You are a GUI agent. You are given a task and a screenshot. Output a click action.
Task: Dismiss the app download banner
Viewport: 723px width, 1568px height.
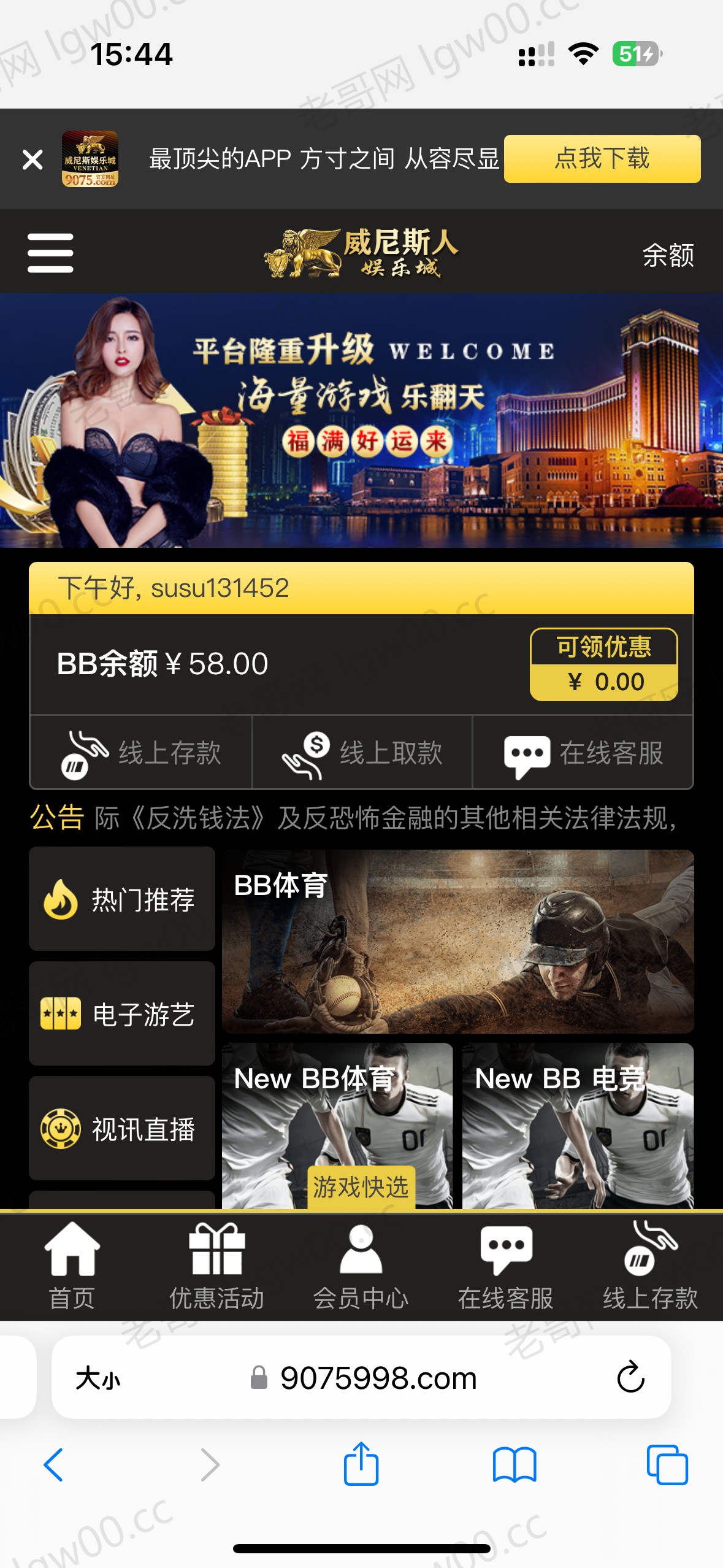pyautogui.click(x=33, y=159)
